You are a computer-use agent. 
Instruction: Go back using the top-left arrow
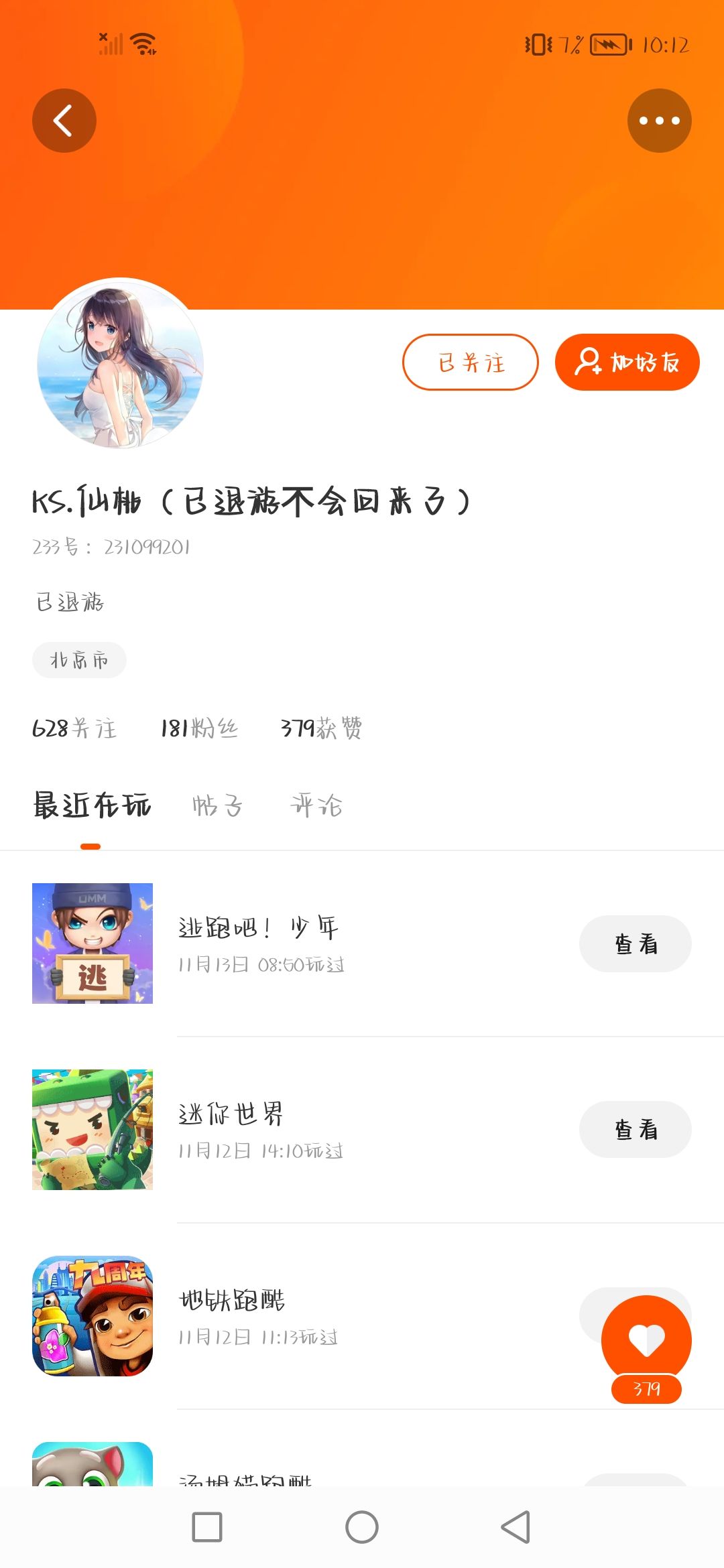tap(64, 121)
